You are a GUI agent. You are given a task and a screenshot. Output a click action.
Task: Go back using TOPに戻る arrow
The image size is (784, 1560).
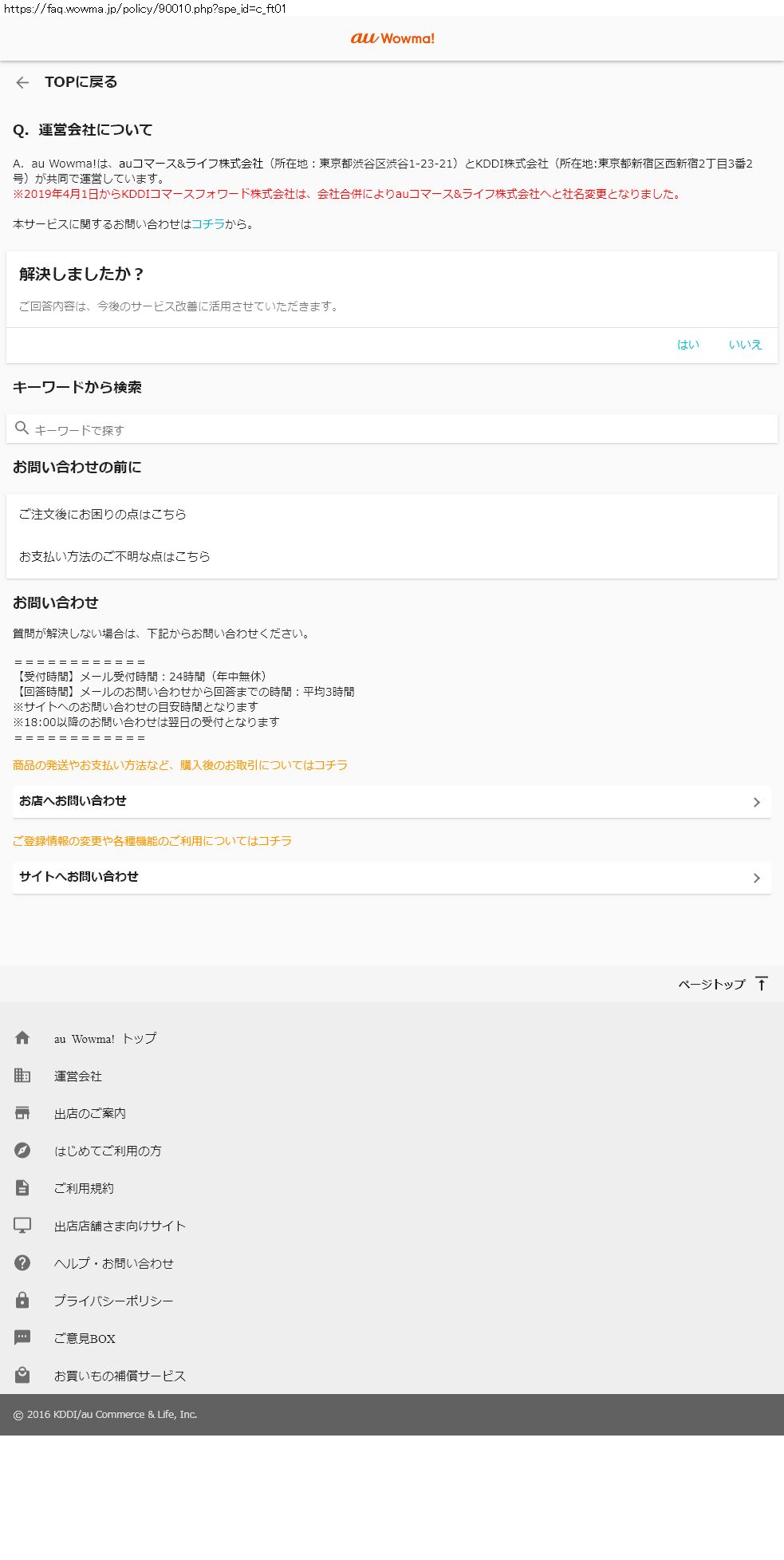[x=22, y=82]
